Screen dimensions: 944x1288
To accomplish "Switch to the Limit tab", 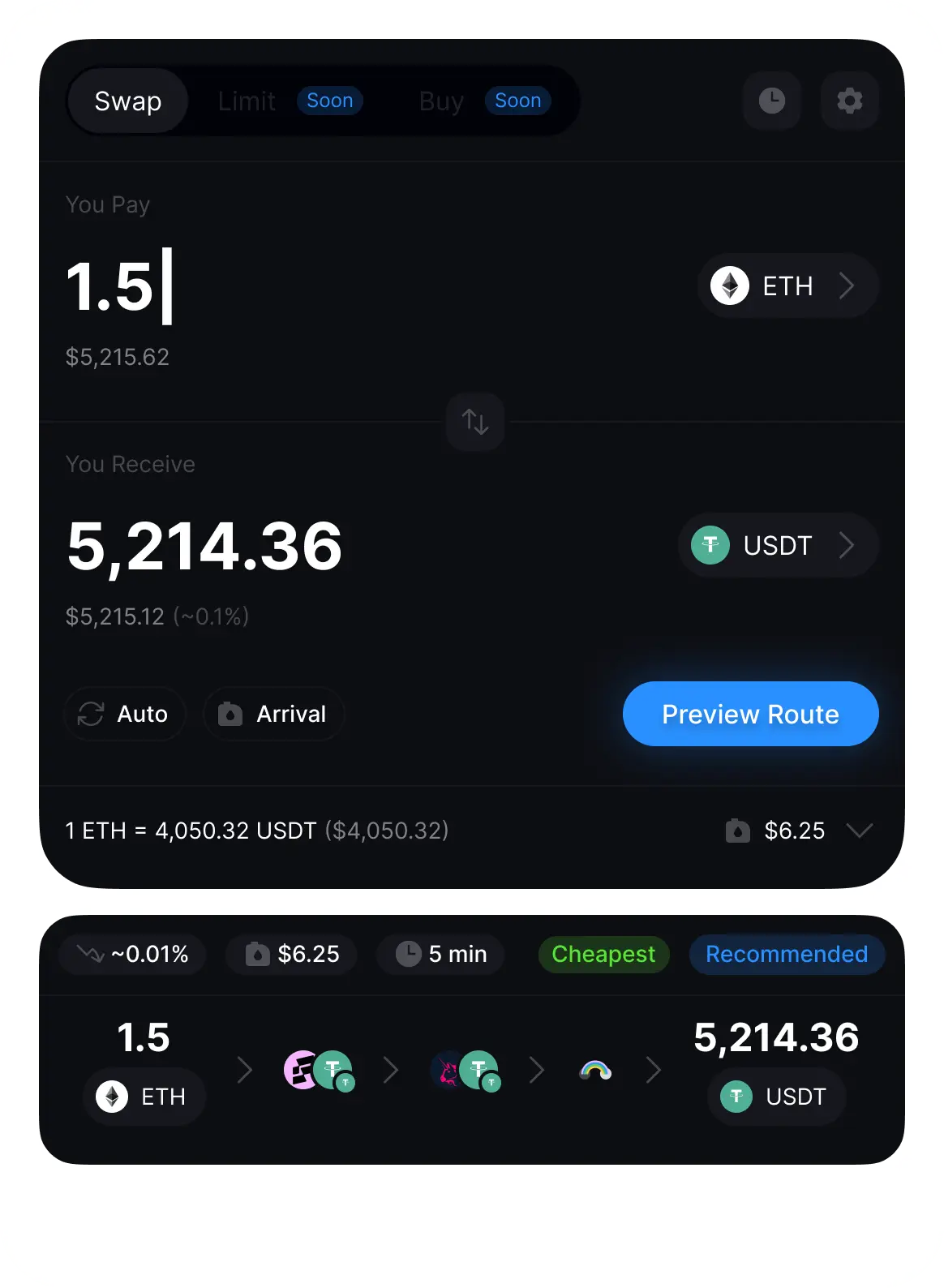I will [x=247, y=101].
